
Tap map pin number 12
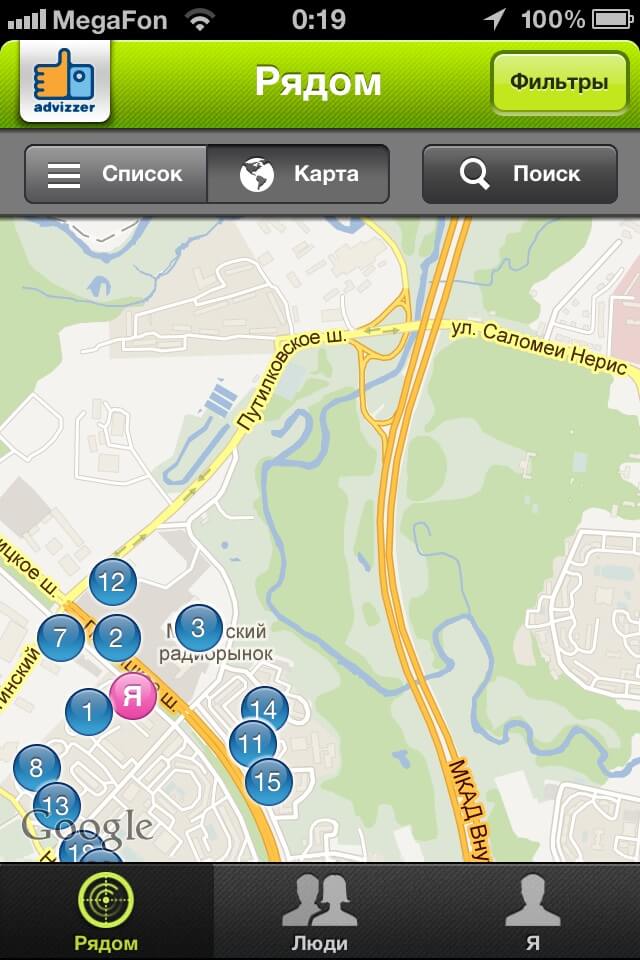point(112,581)
